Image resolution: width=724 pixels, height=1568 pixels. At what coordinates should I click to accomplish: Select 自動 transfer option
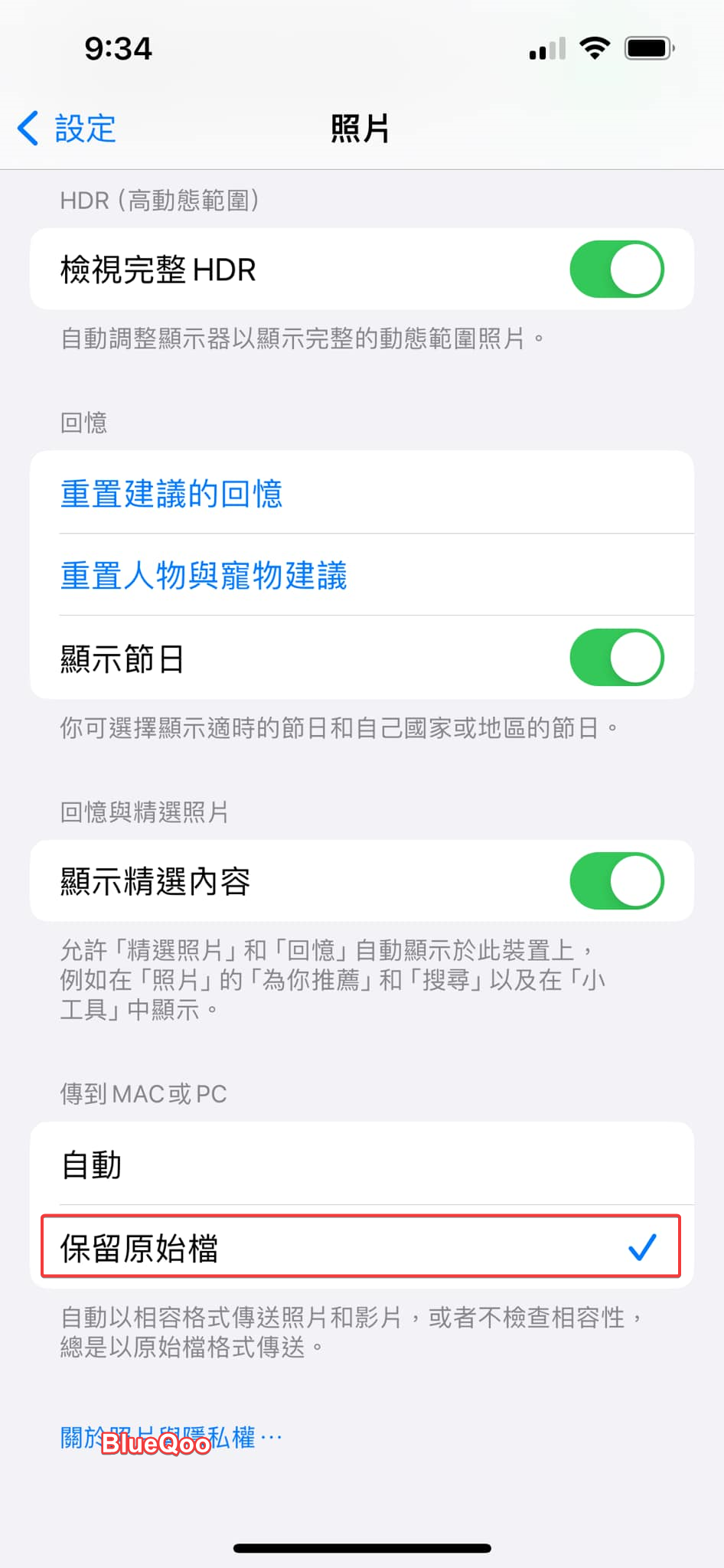pyautogui.click(x=361, y=1165)
